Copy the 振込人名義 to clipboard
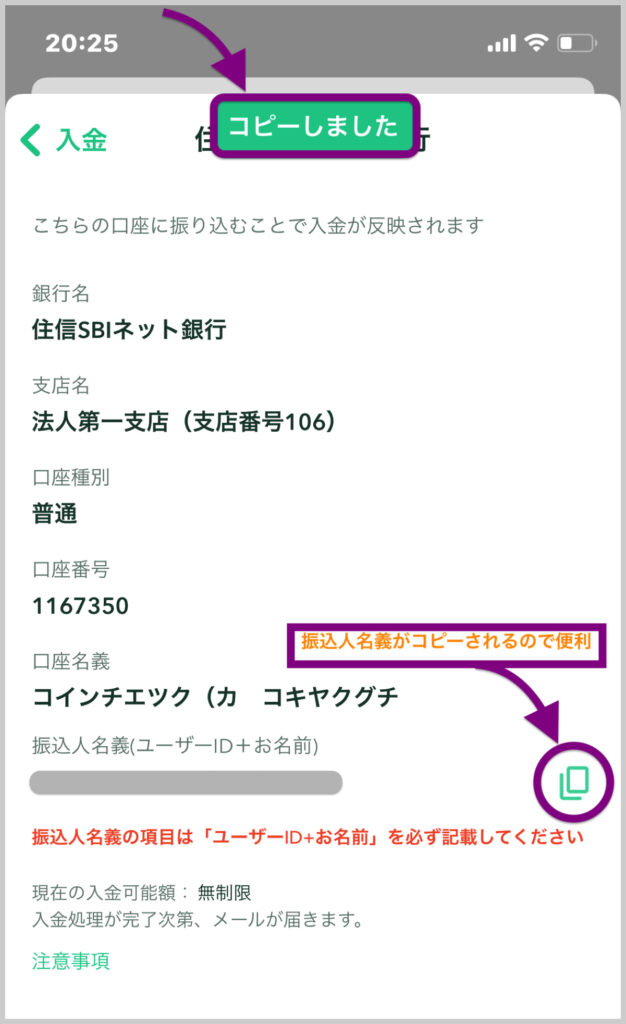This screenshot has width=626, height=1024. point(574,782)
